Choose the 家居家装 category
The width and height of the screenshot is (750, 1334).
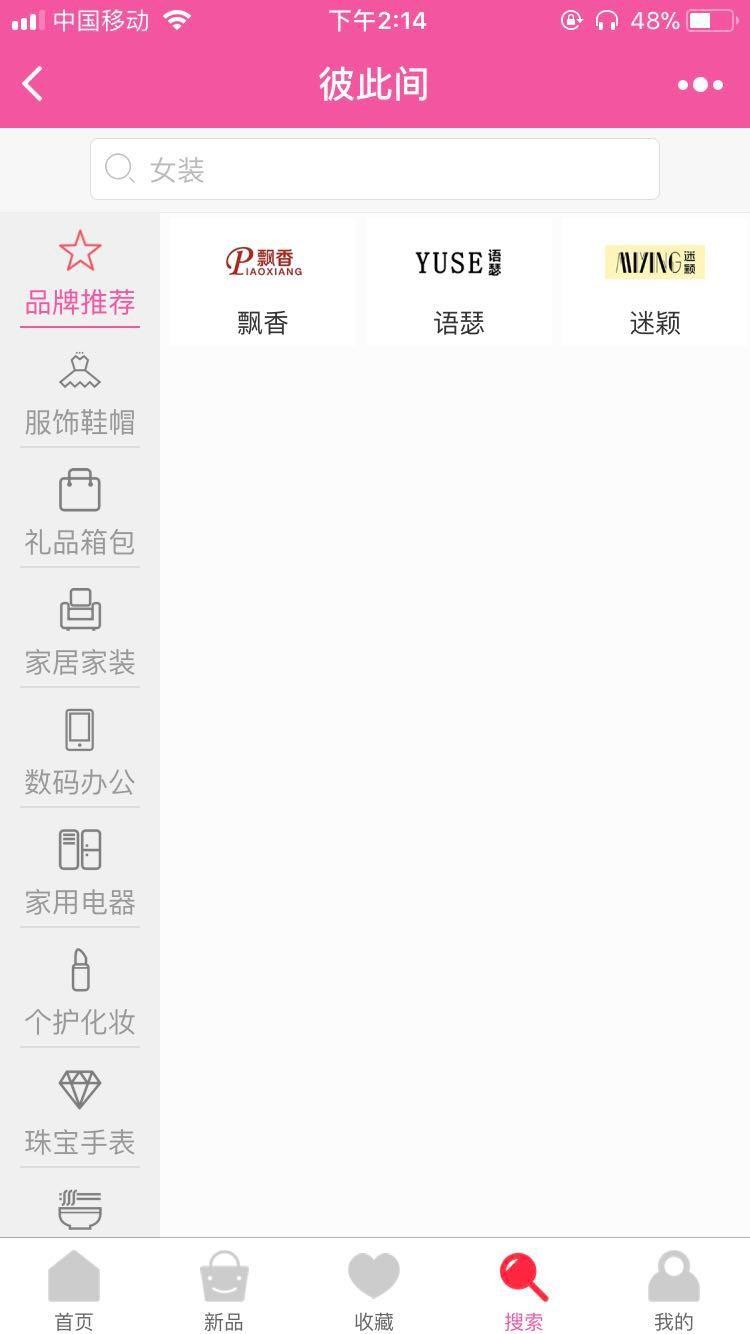click(x=80, y=634)
